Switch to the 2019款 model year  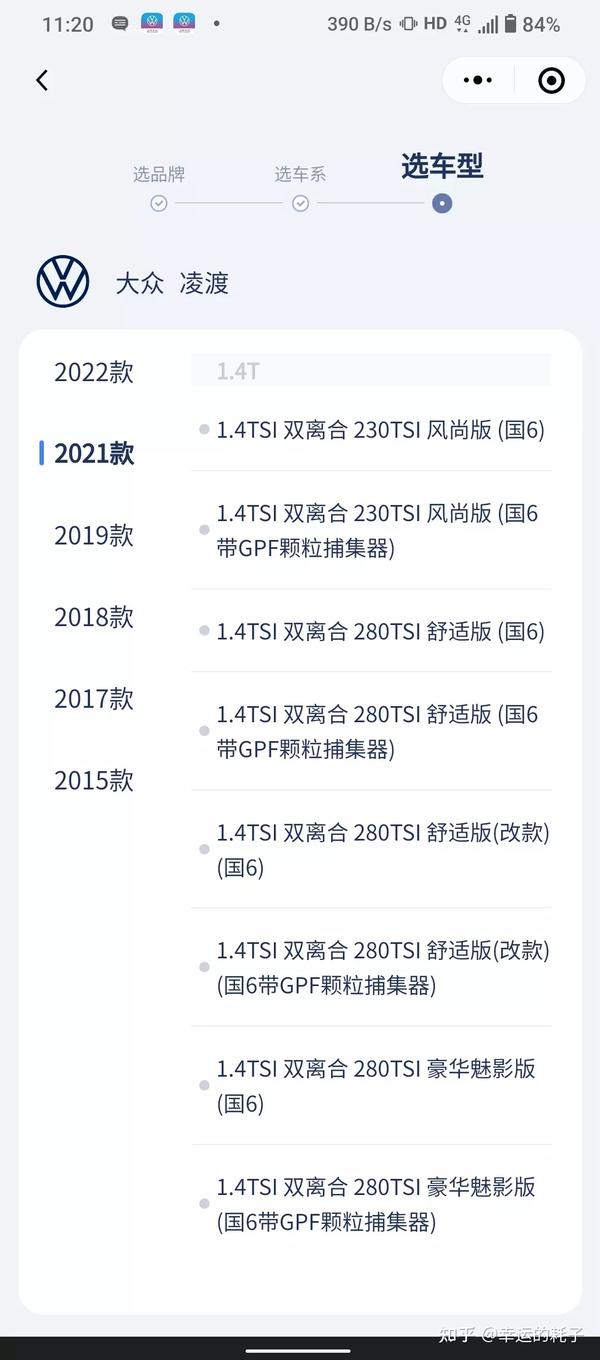point(94,535)
